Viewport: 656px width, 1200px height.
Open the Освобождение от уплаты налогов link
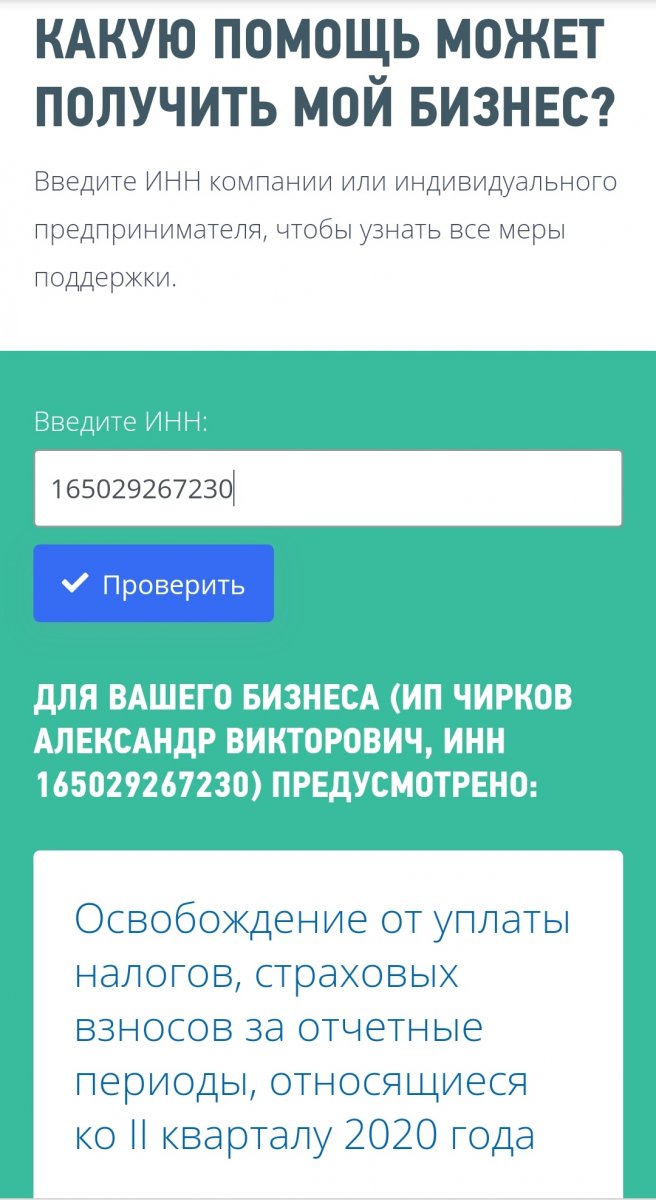322,1027
